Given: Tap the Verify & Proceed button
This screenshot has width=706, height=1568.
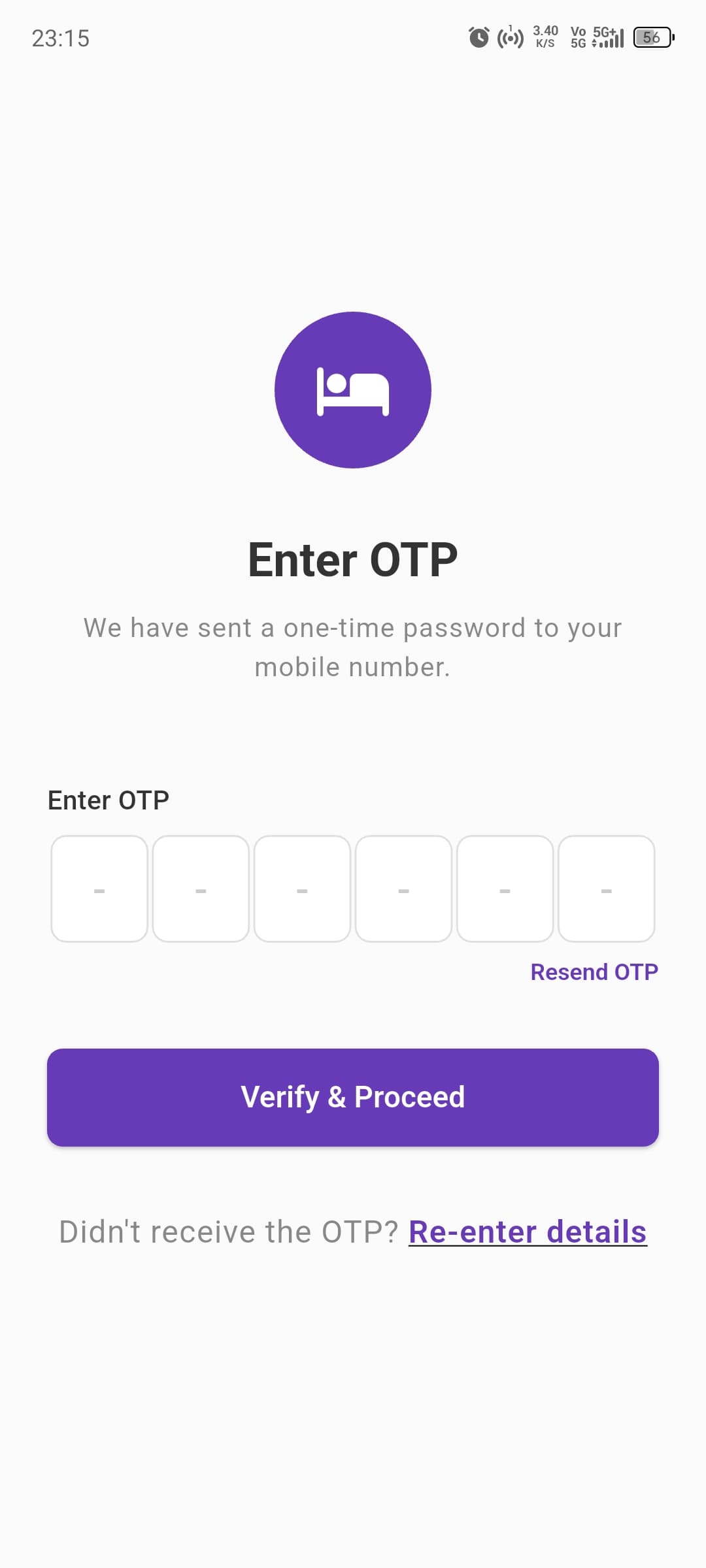Looking at the screenshot, I should (353, 1098).
